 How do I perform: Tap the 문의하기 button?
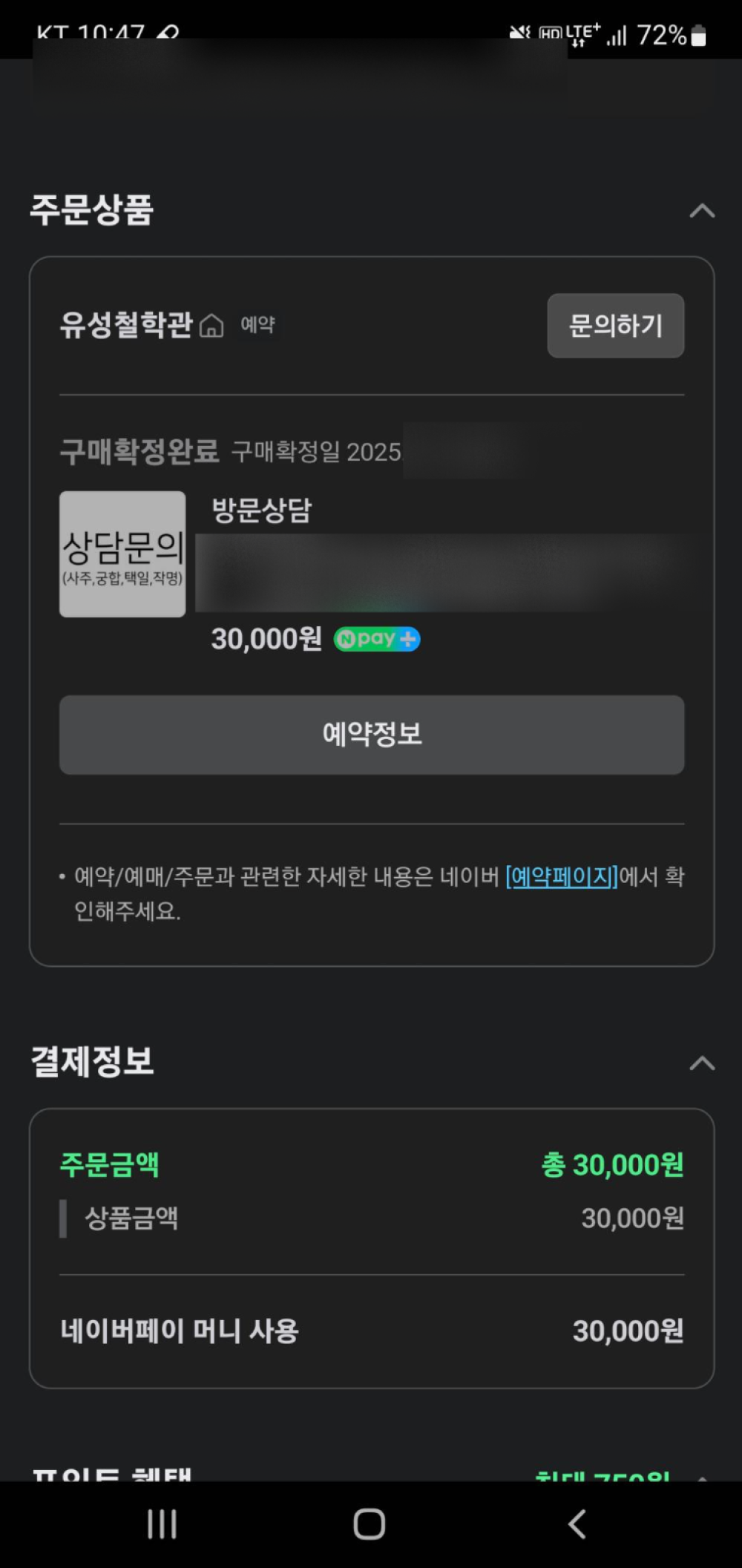pos(615,326)
